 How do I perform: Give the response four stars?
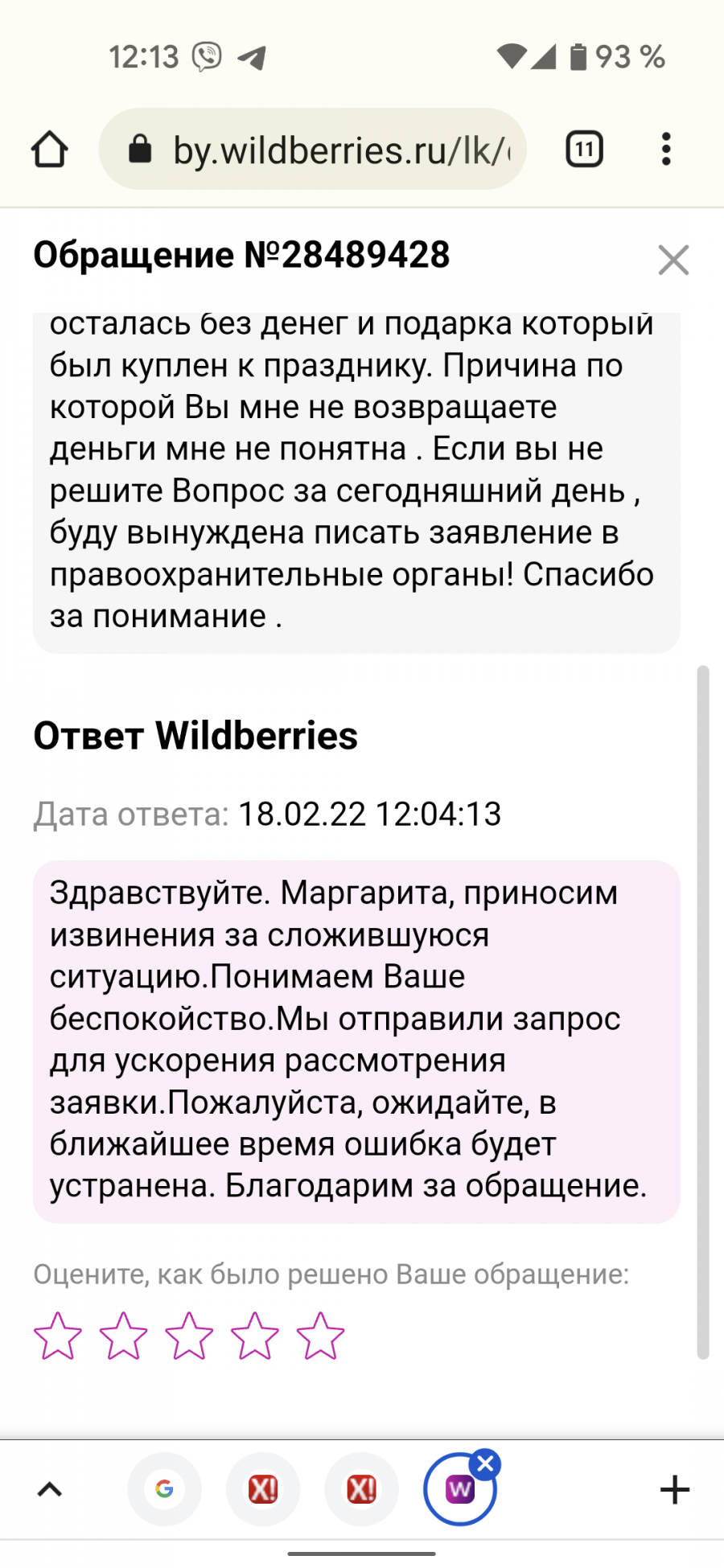point(255,1336)
